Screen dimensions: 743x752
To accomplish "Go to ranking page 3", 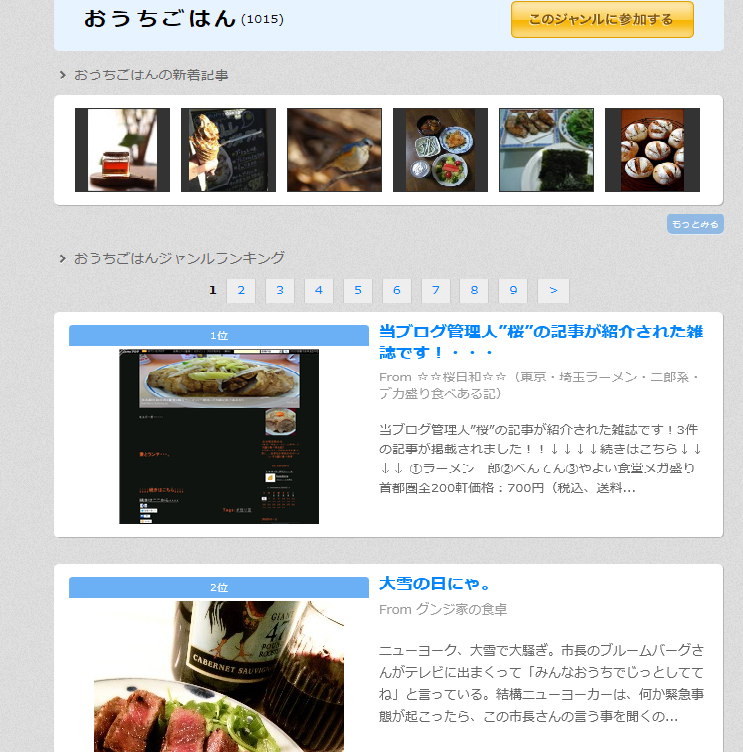I will coord(280,291).
